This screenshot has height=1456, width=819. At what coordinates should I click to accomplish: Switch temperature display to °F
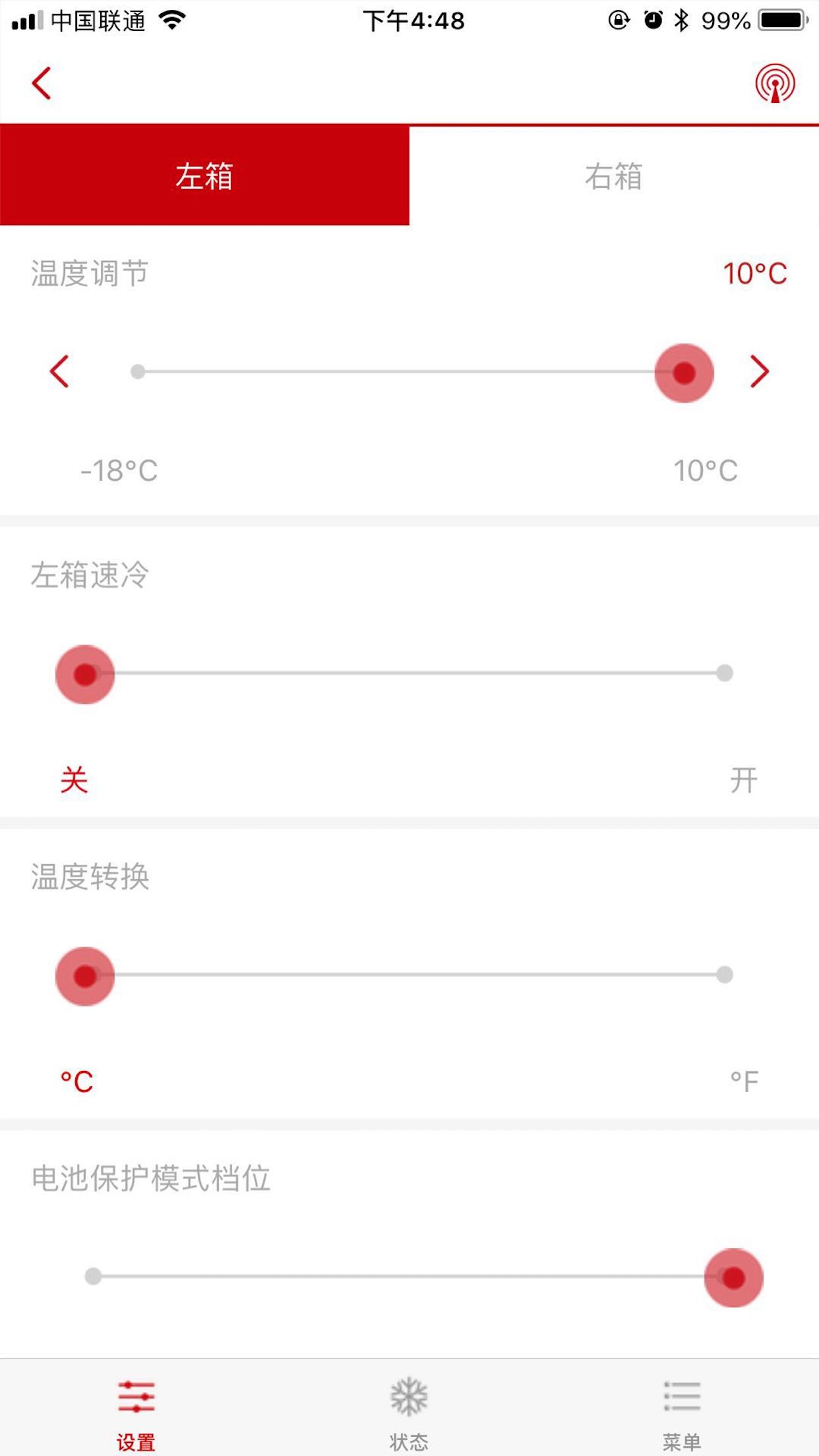[744, 1080]
